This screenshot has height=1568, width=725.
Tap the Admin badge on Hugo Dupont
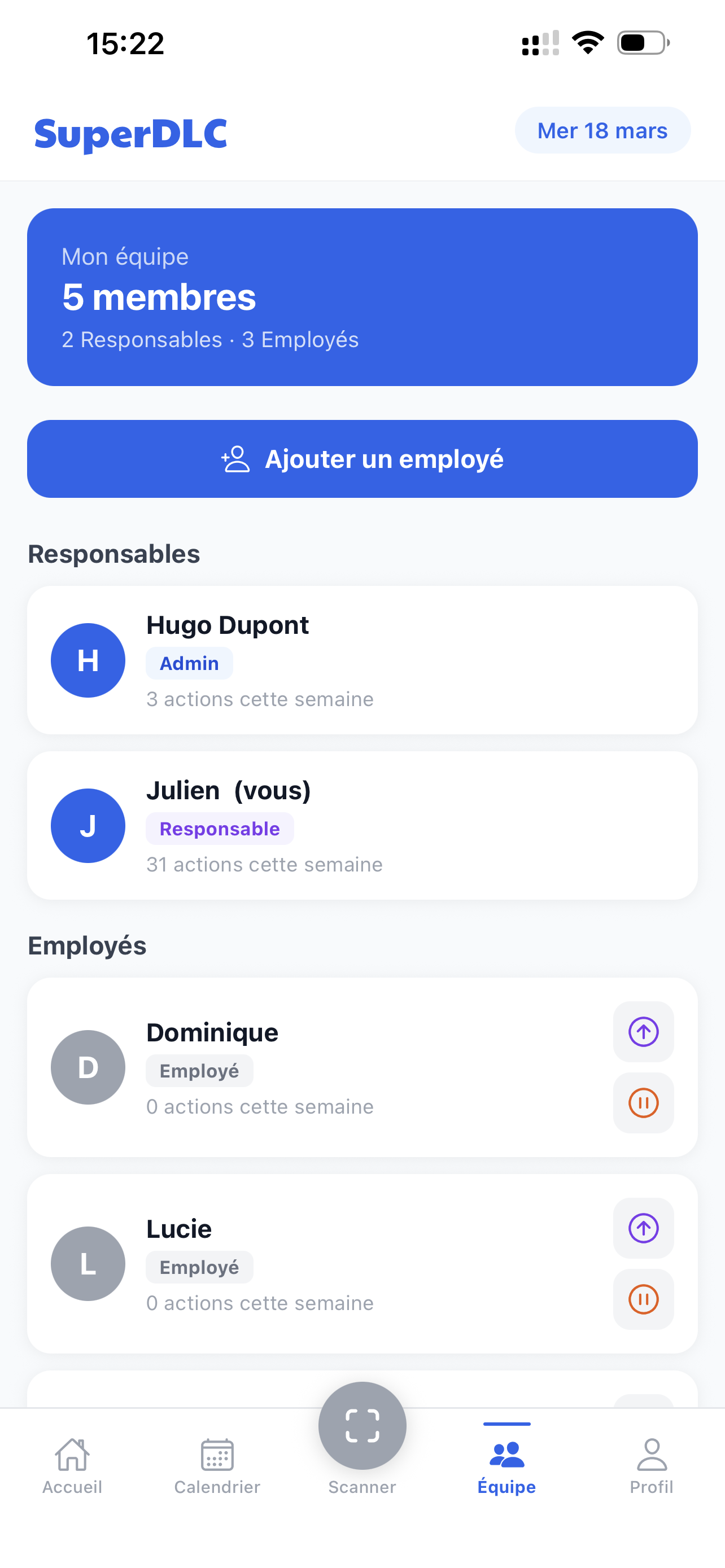[x=189, y=663]
